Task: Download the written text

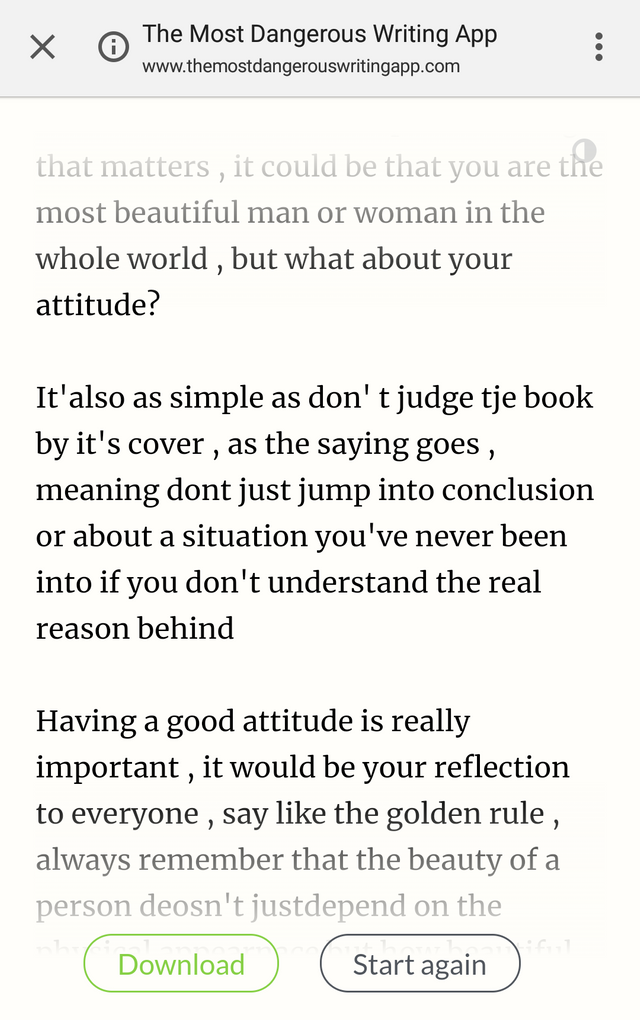Action: pos(181,964)
